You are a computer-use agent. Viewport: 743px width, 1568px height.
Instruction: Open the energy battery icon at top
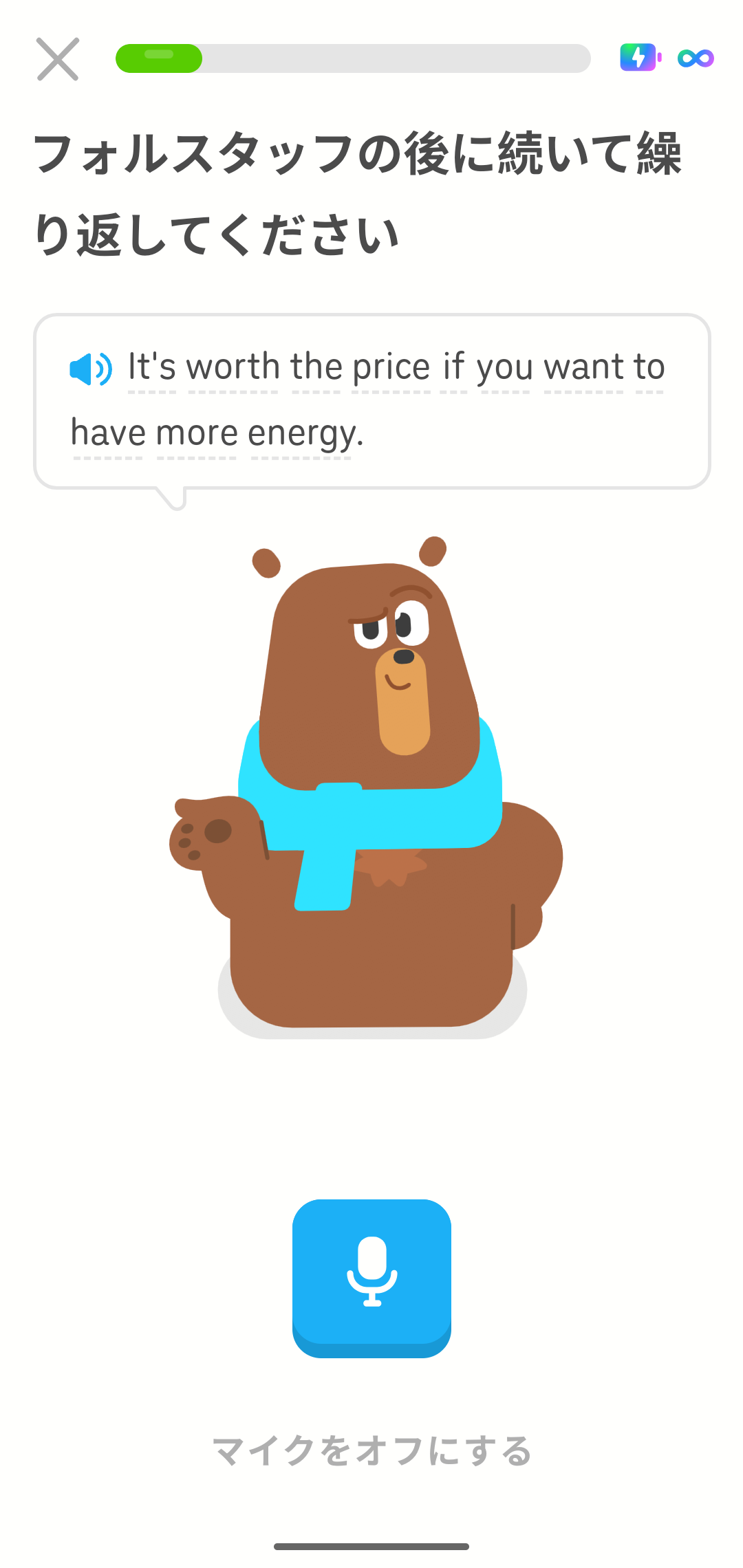[640, 58]
